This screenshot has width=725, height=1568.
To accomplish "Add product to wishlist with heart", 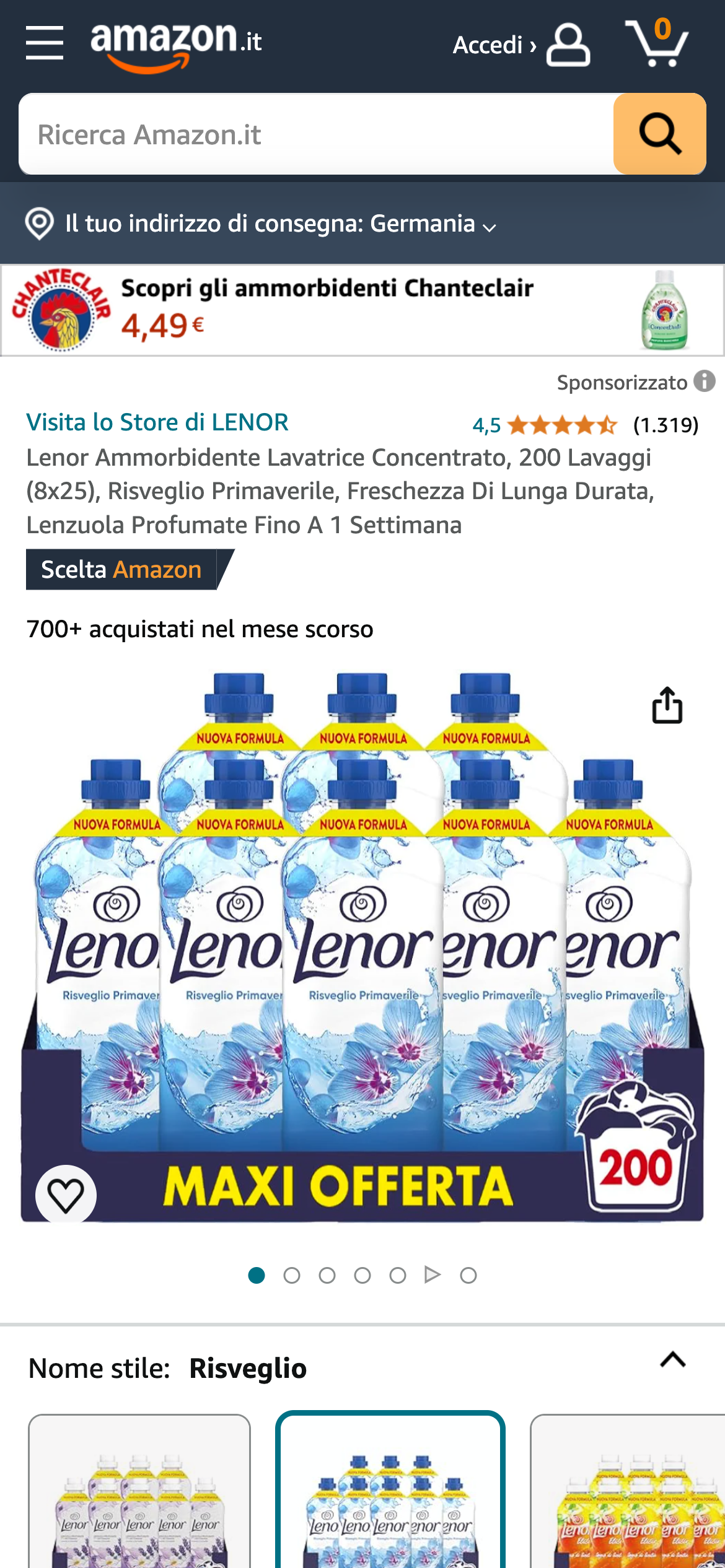I will tap(66, 1195).
